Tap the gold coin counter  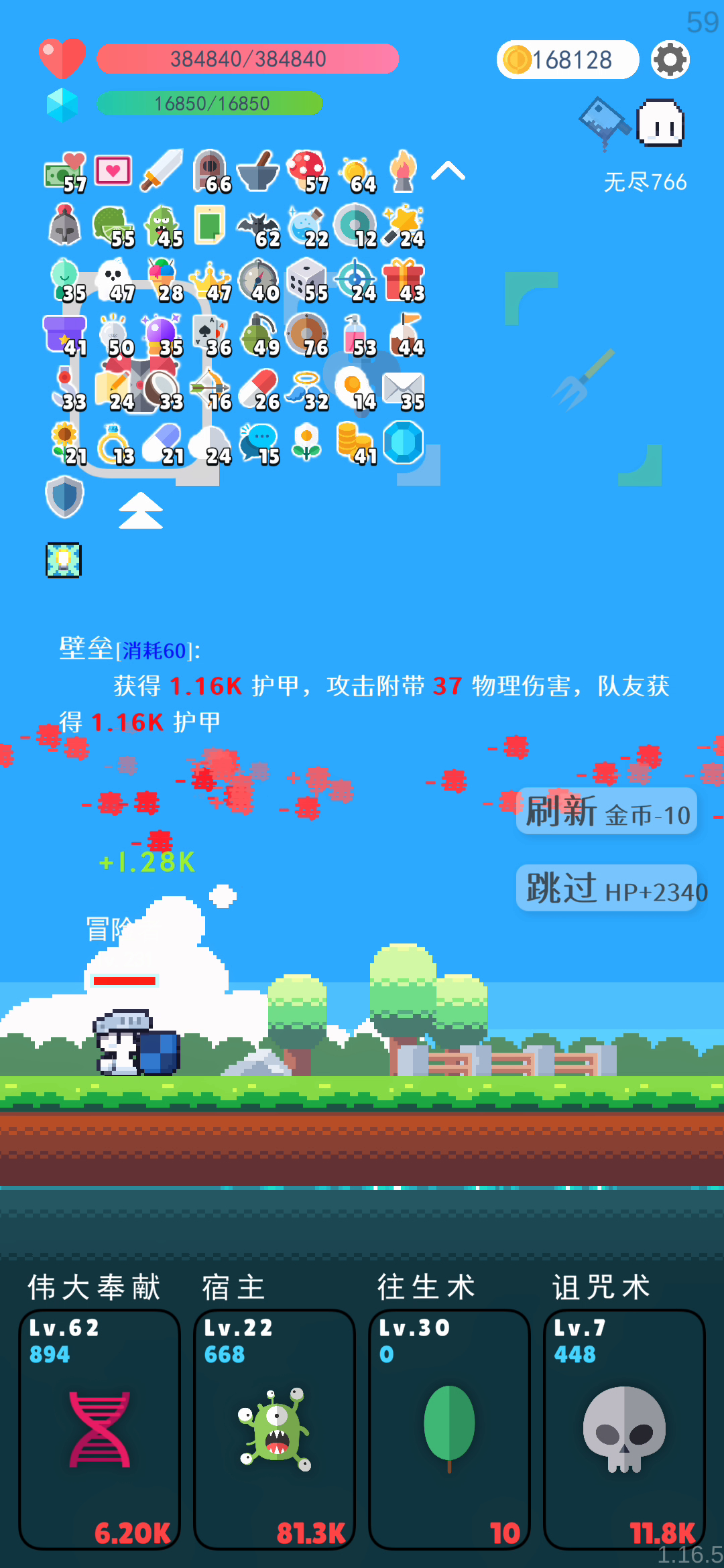pyautogui.click(x=567, y=60)
